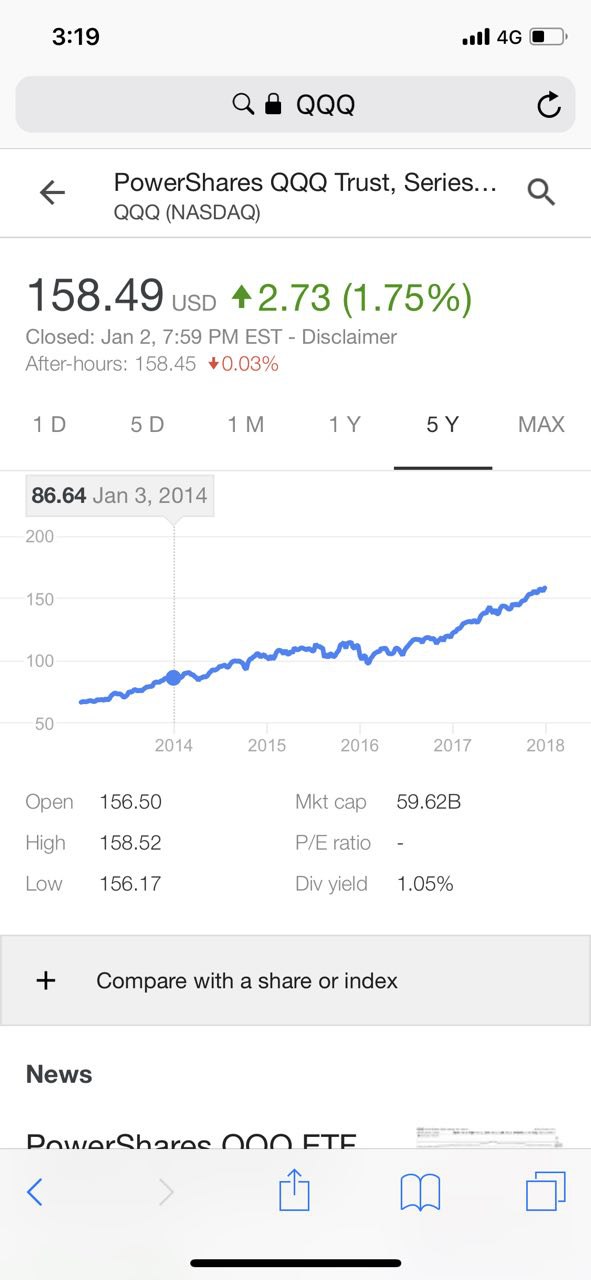Switch chart to 5 D range
Viewport: 591px width, 1280px height.
point(147,424)
